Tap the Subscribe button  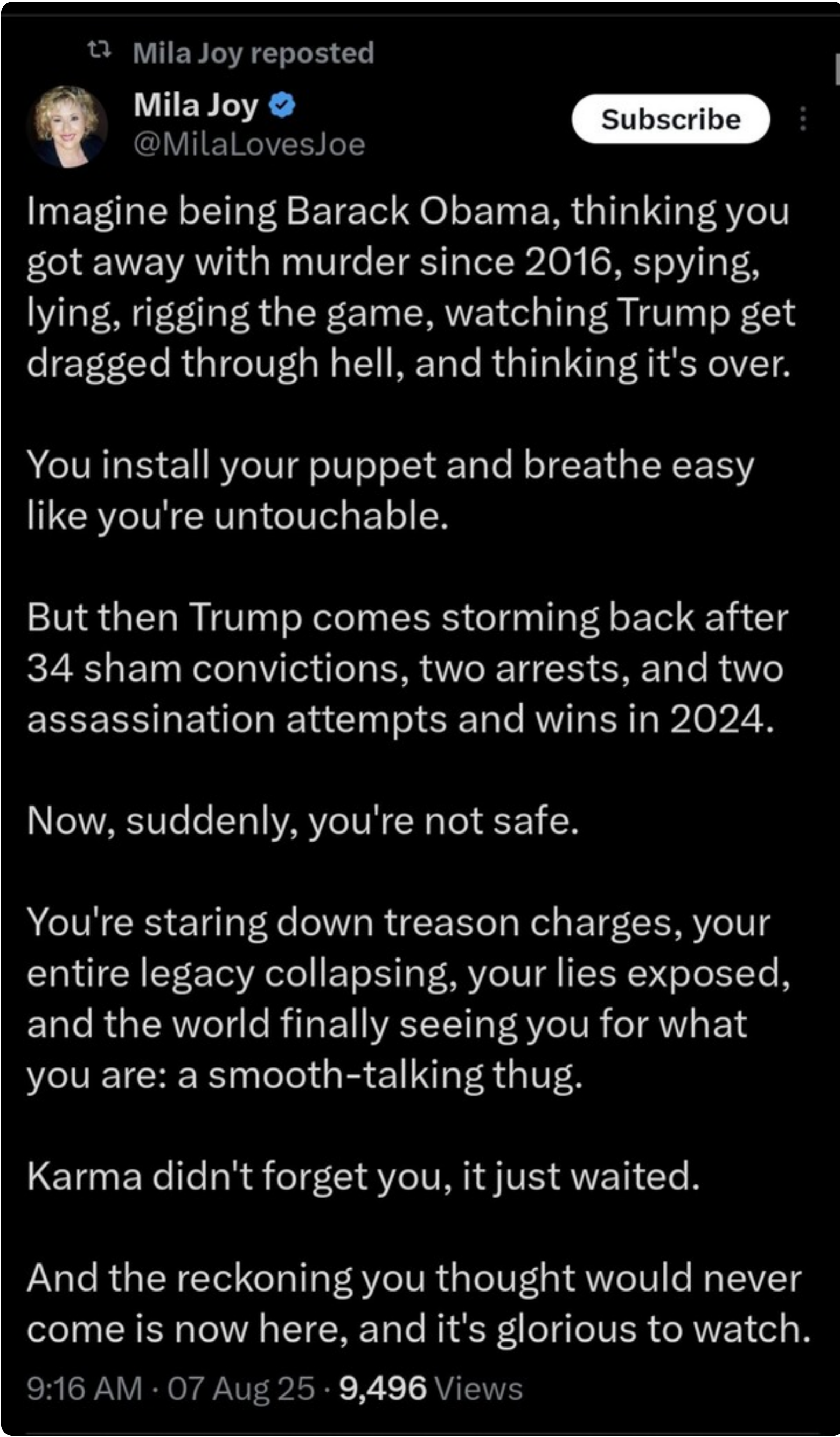coord(670,119)
